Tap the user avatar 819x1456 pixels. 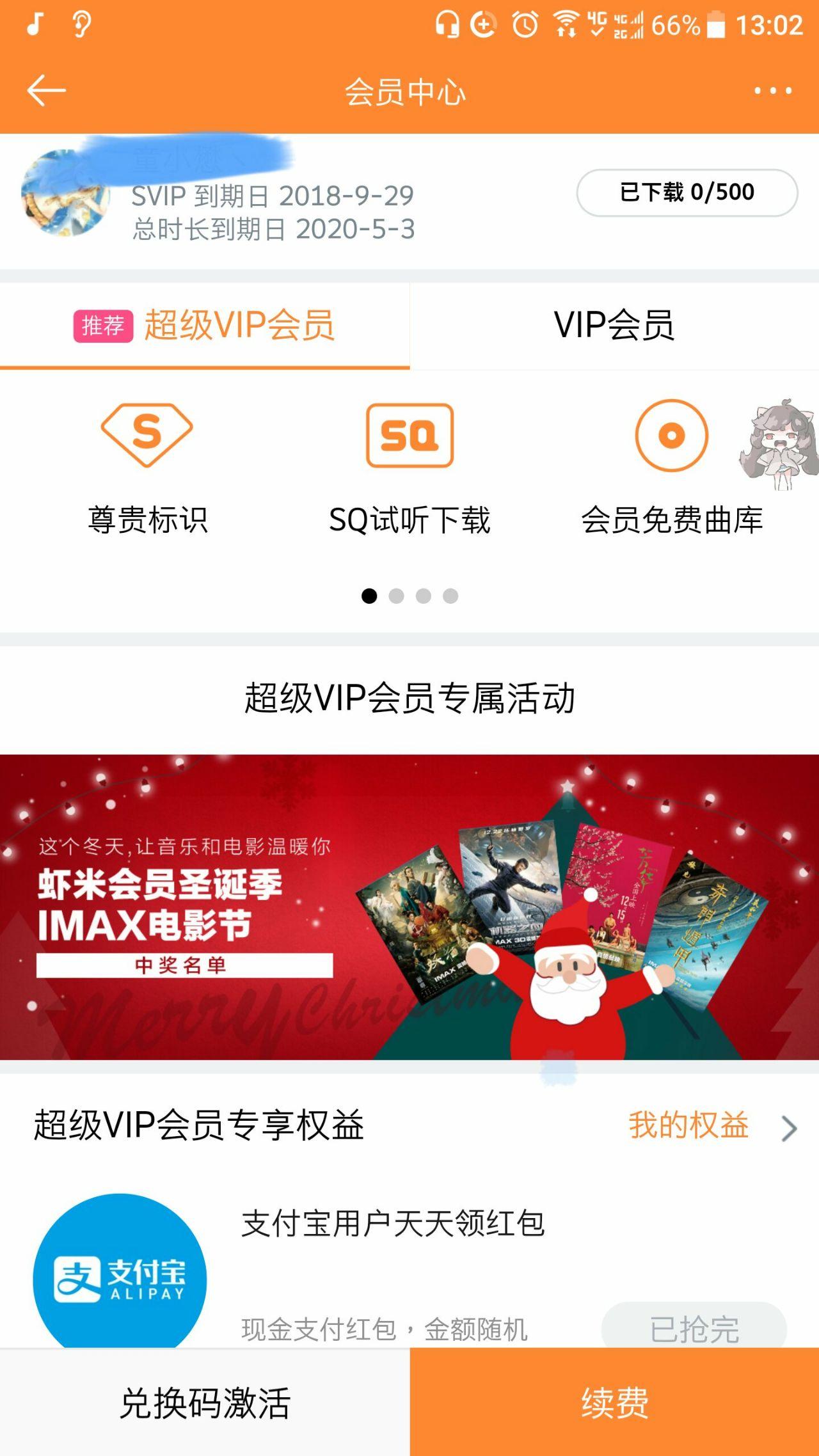click(65, 194)
